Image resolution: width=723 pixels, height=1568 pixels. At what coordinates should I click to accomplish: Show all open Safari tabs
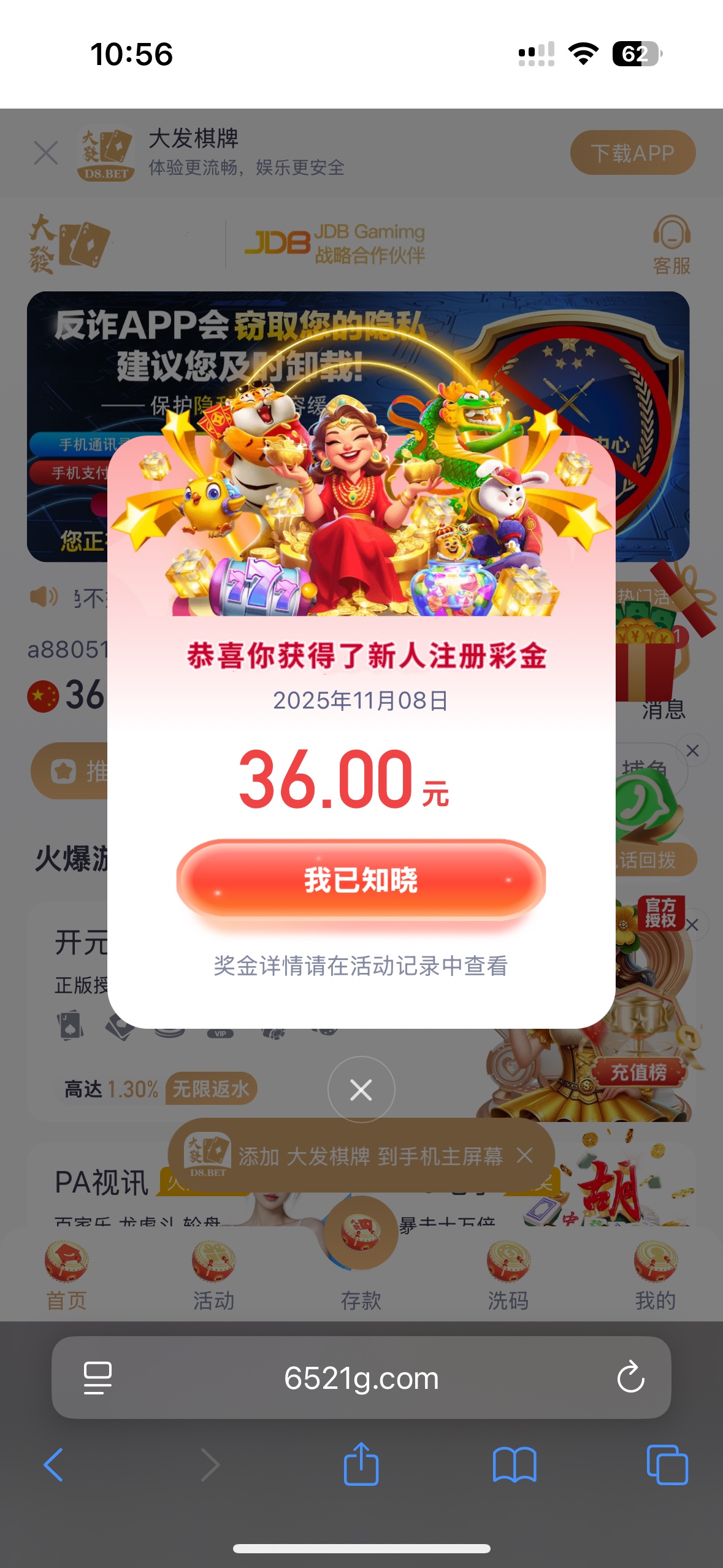[x=667, y=1465]
